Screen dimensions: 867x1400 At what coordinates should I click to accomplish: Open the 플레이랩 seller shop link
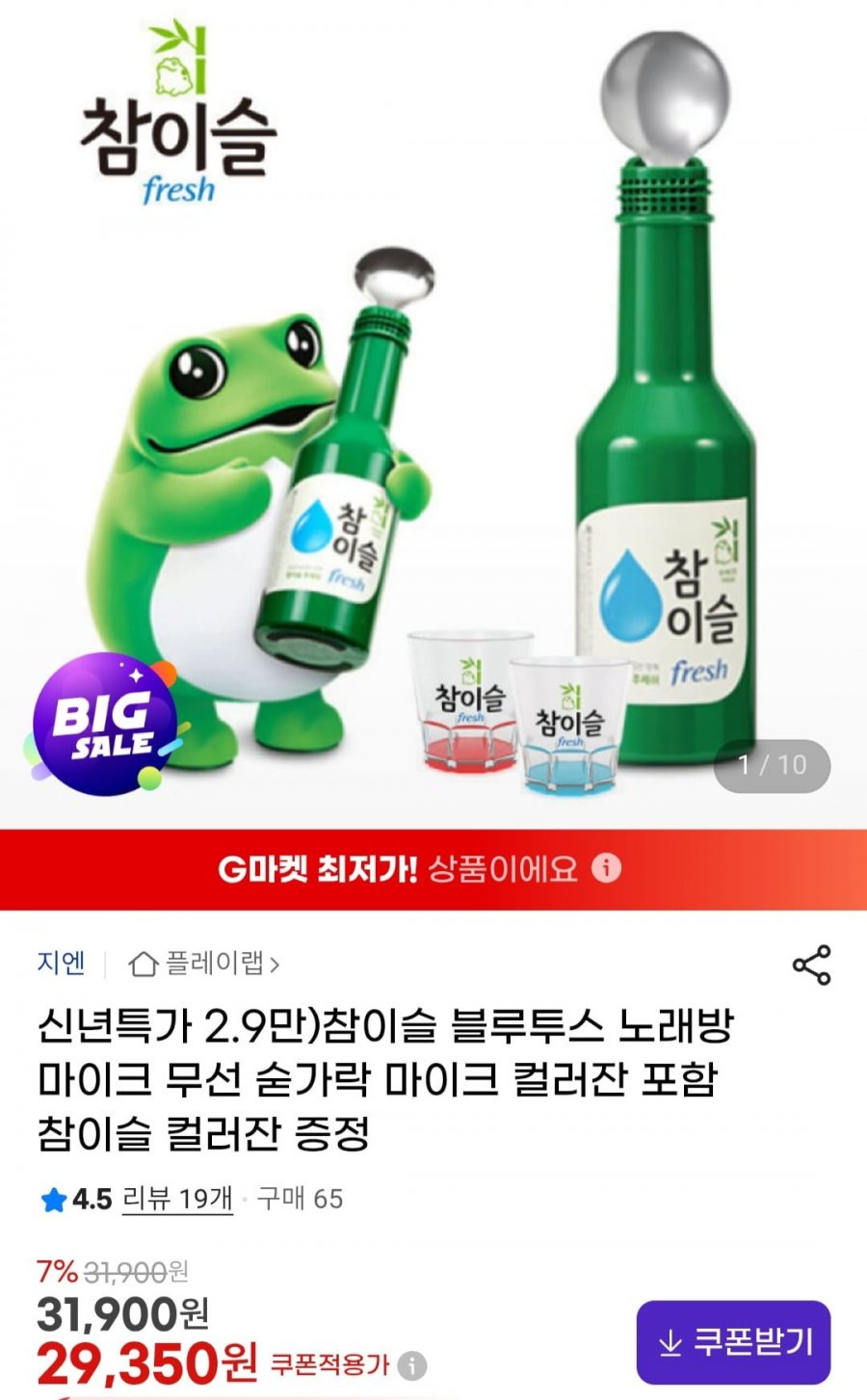tap(204, 963)
